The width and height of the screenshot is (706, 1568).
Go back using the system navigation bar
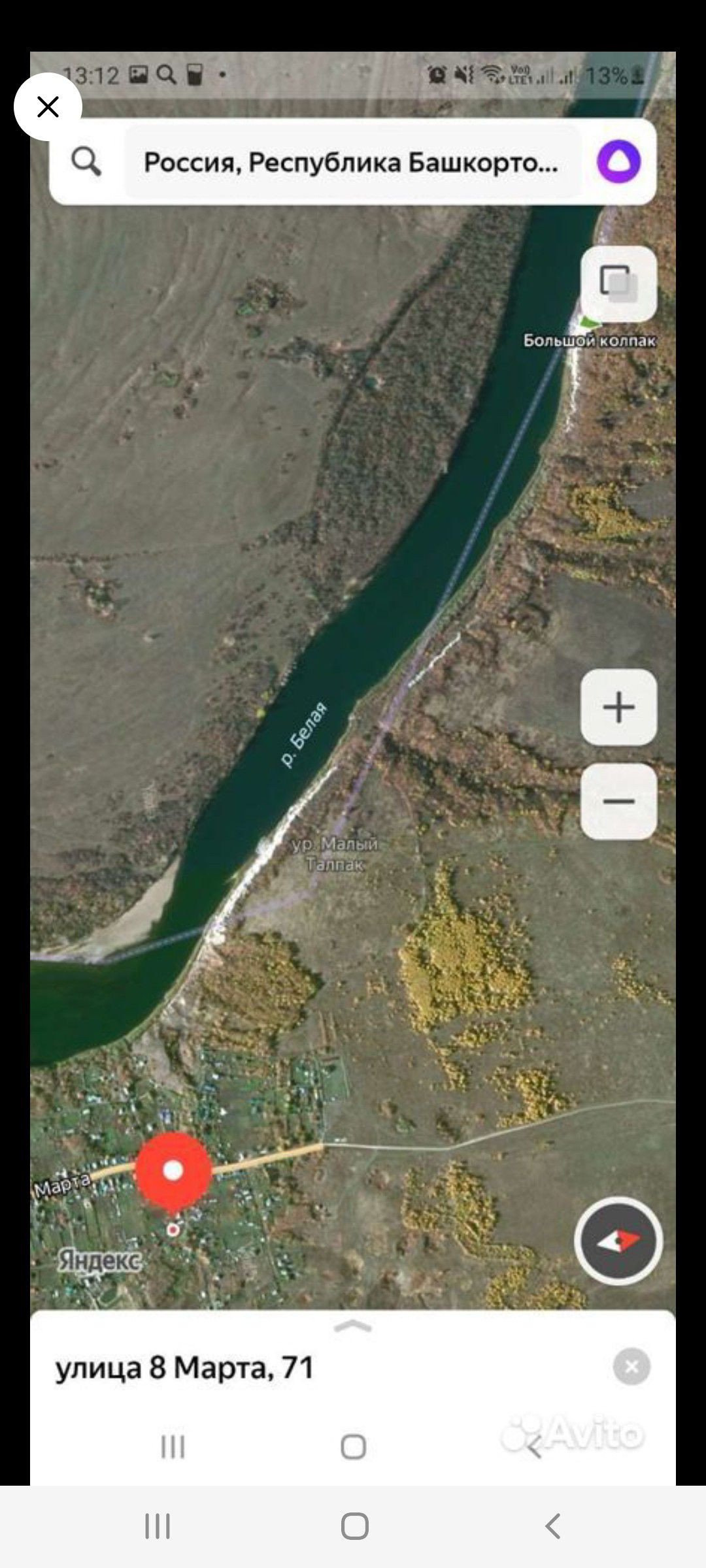coord(552,1526)
